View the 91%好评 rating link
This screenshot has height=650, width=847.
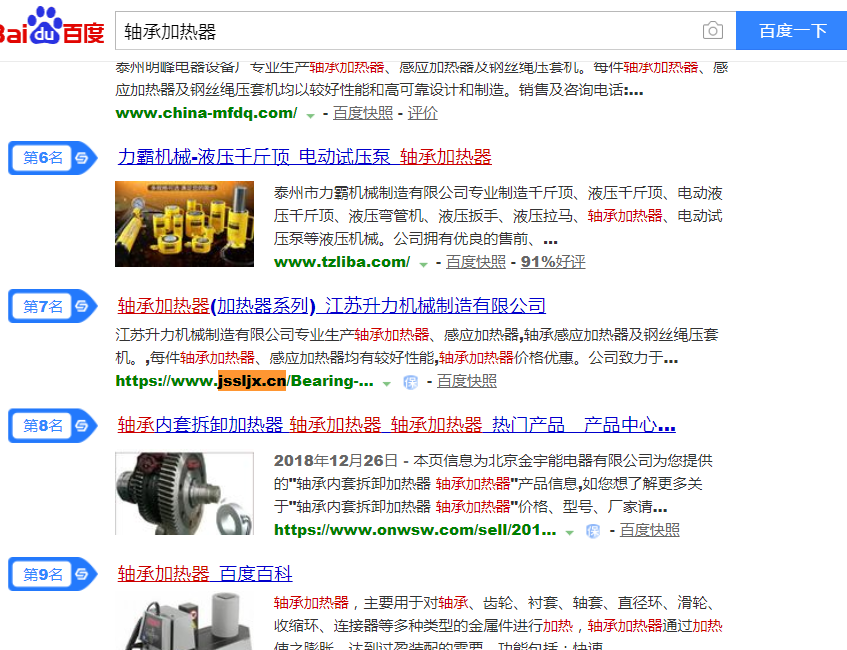(x=553, y=262)
